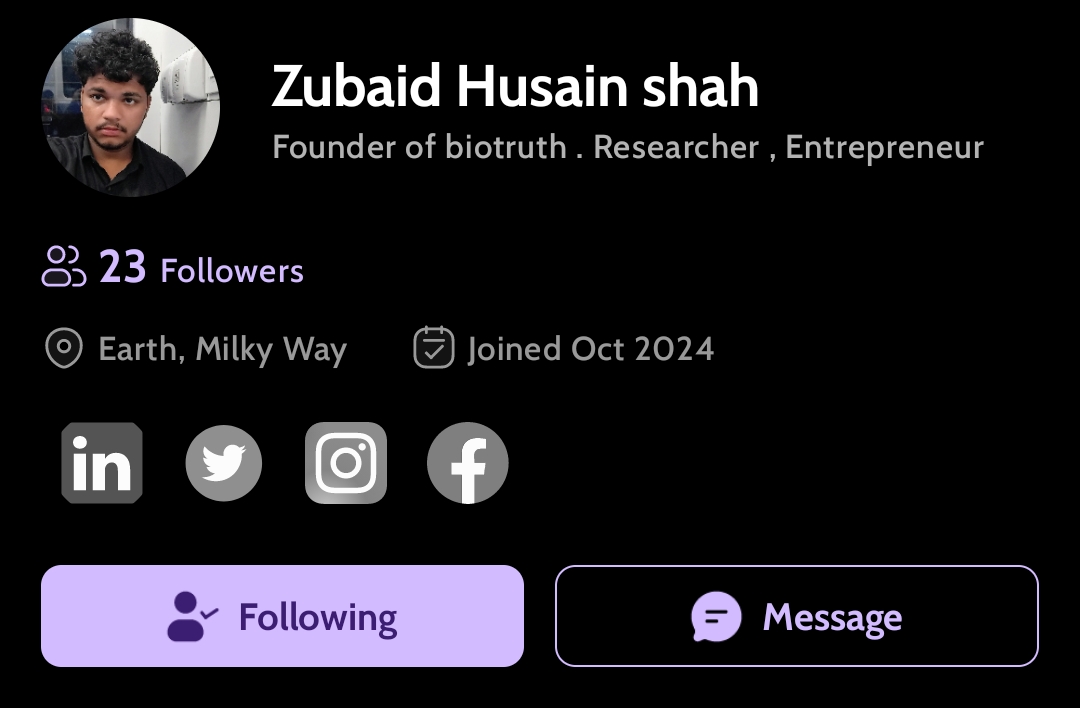View the 23 Followers list
Screen dimensions: 1080x708
tap(173, 269)
